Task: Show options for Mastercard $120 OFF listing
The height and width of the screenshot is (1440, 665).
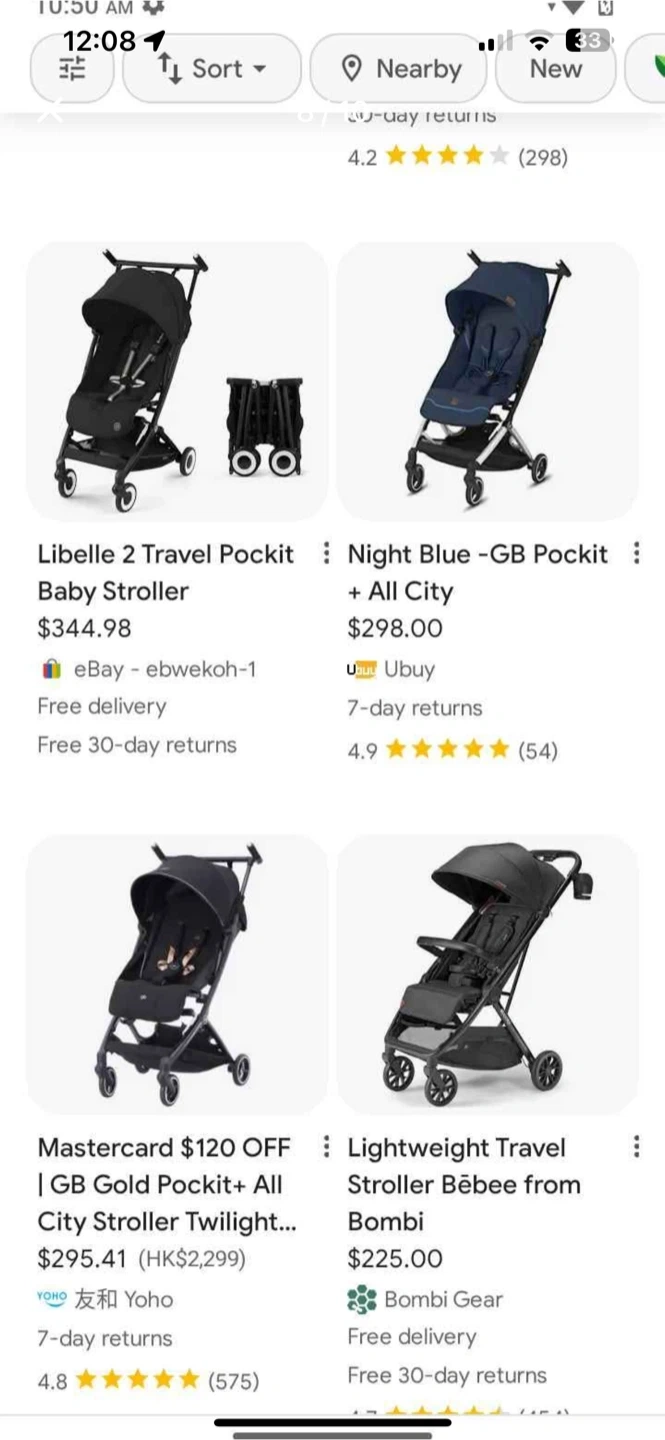Action: click(x=325, y=1147)
